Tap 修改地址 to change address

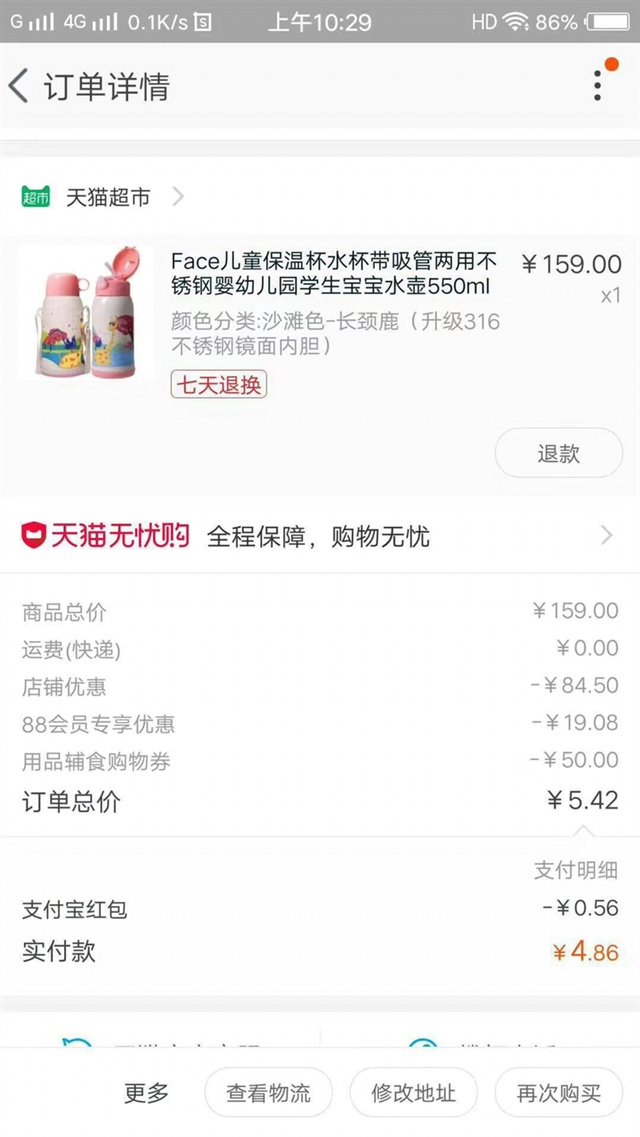click(413, 1093)
